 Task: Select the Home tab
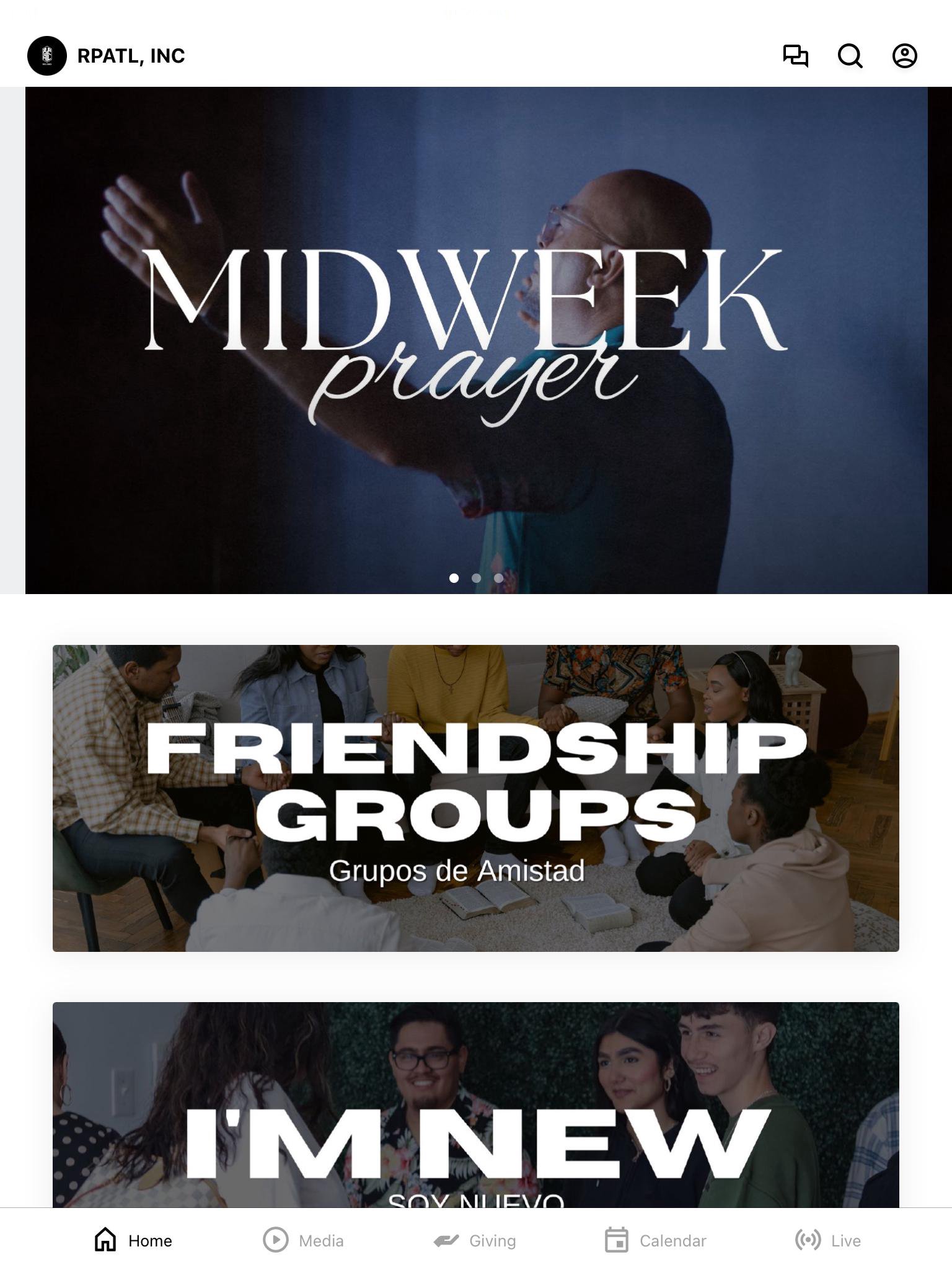point(133,1240)
